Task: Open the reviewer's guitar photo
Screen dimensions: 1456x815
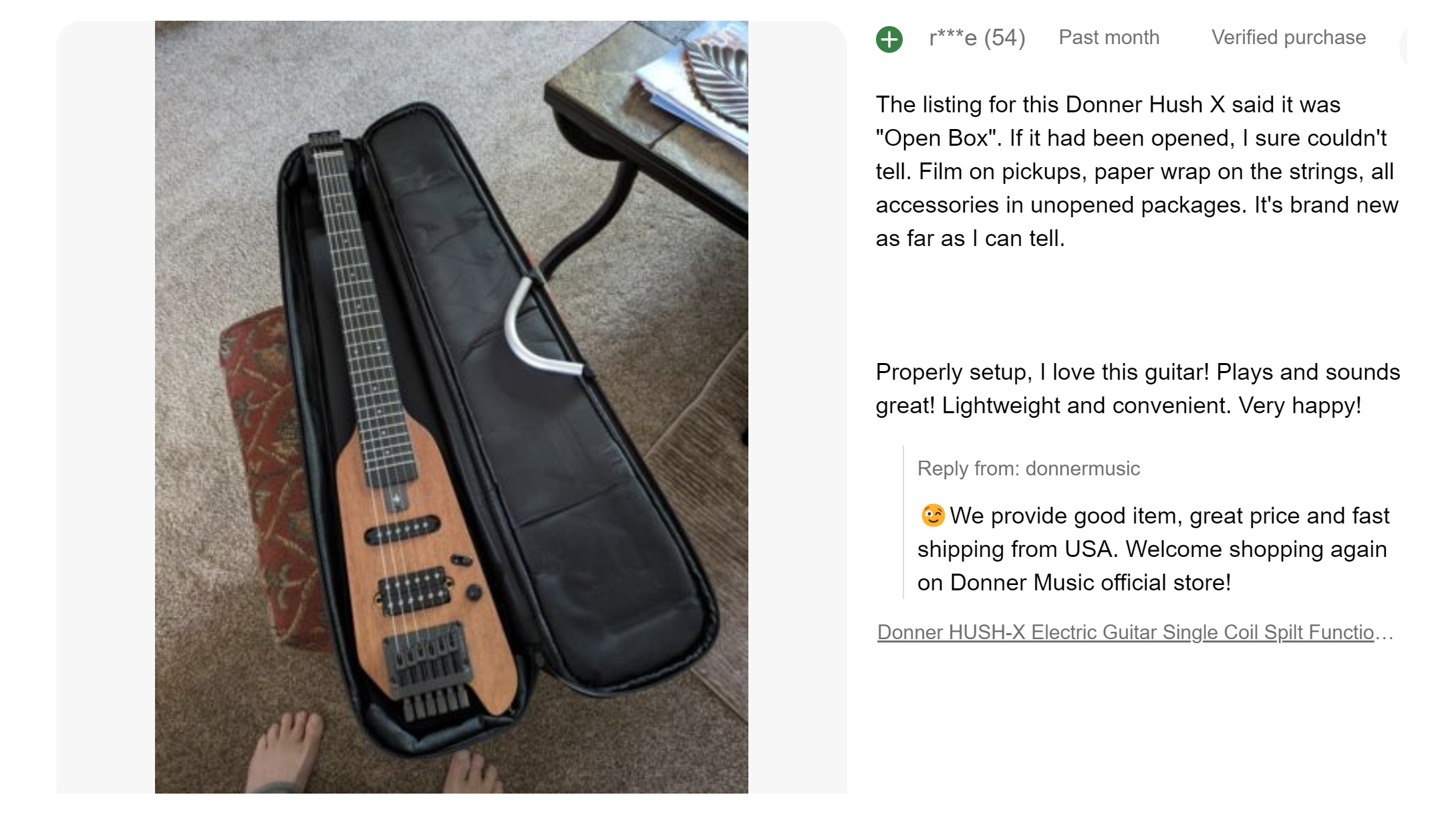Action: [451, 406]
